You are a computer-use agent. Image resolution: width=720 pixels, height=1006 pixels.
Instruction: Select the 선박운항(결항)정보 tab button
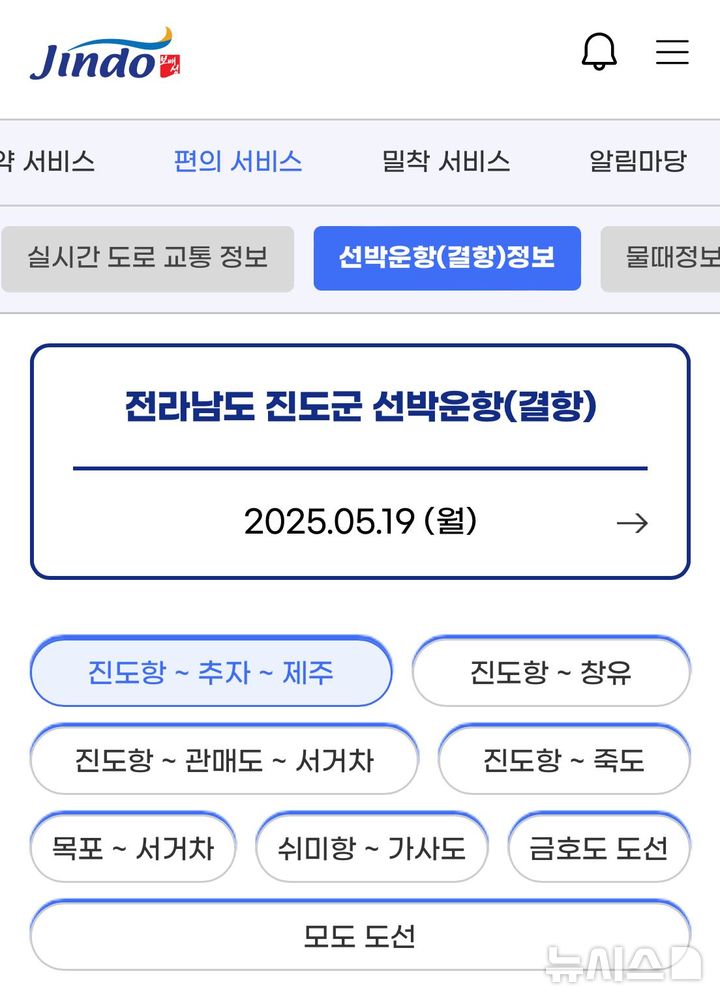446,258
